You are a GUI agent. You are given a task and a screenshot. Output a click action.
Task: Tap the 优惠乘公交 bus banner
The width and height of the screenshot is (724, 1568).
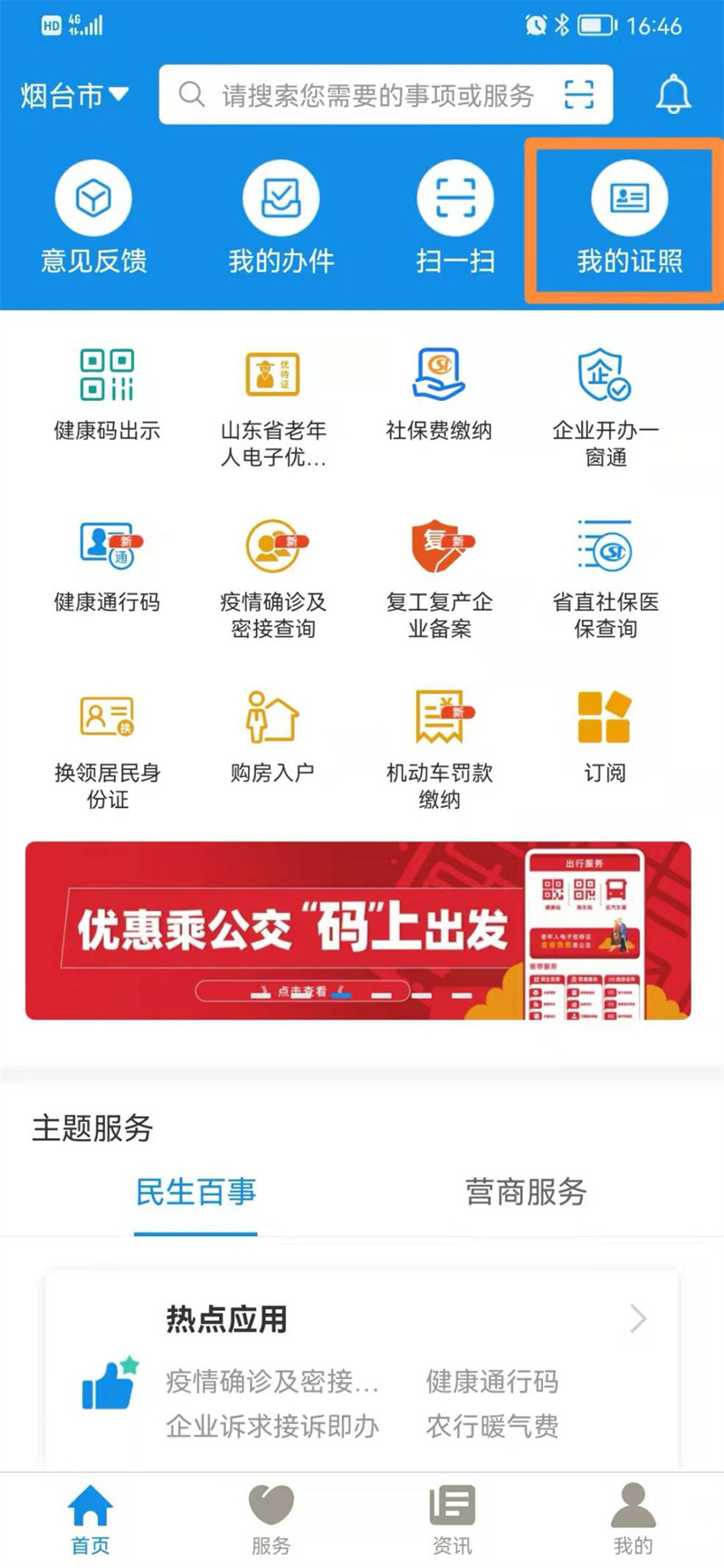[x=357, y=930]
